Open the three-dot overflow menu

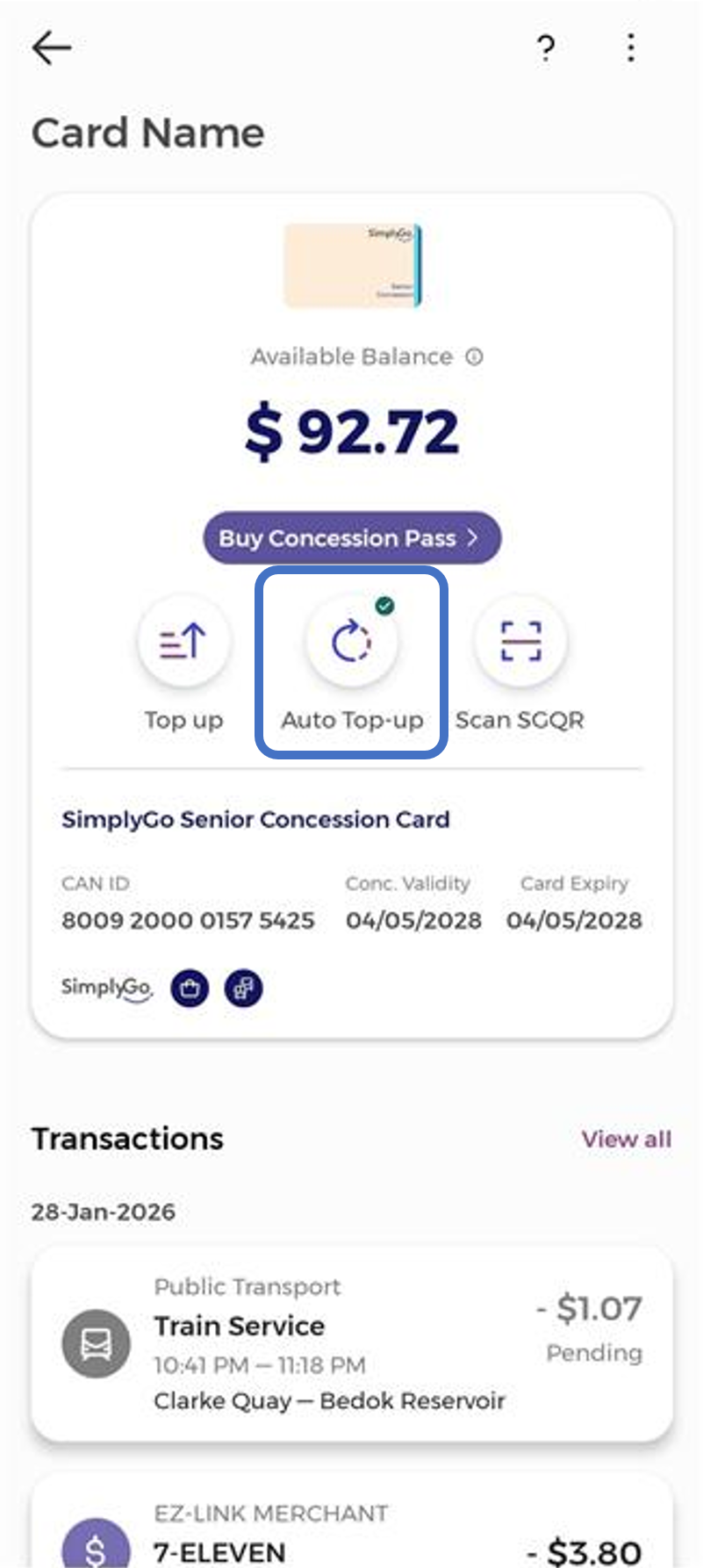pos(630,48)
